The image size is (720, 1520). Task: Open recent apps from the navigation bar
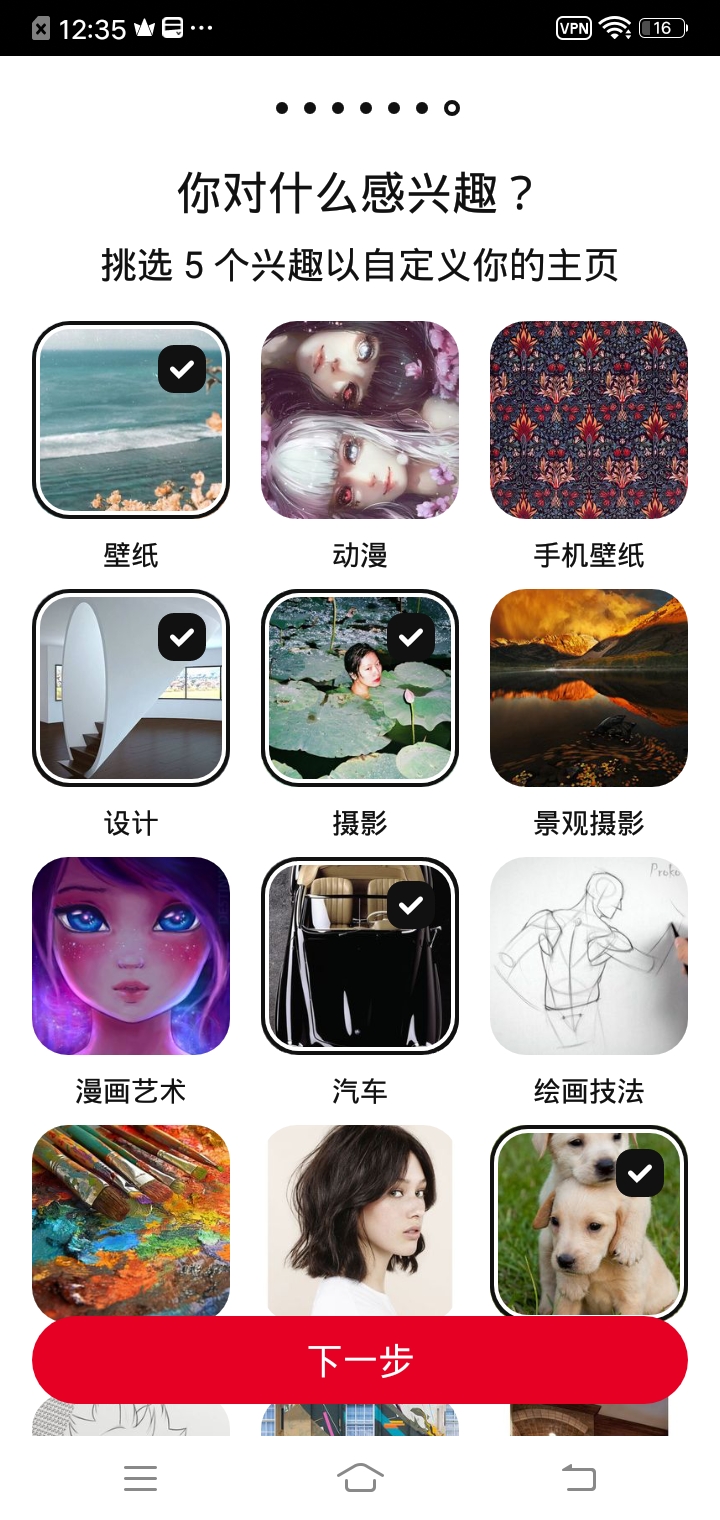(140, 1477)
